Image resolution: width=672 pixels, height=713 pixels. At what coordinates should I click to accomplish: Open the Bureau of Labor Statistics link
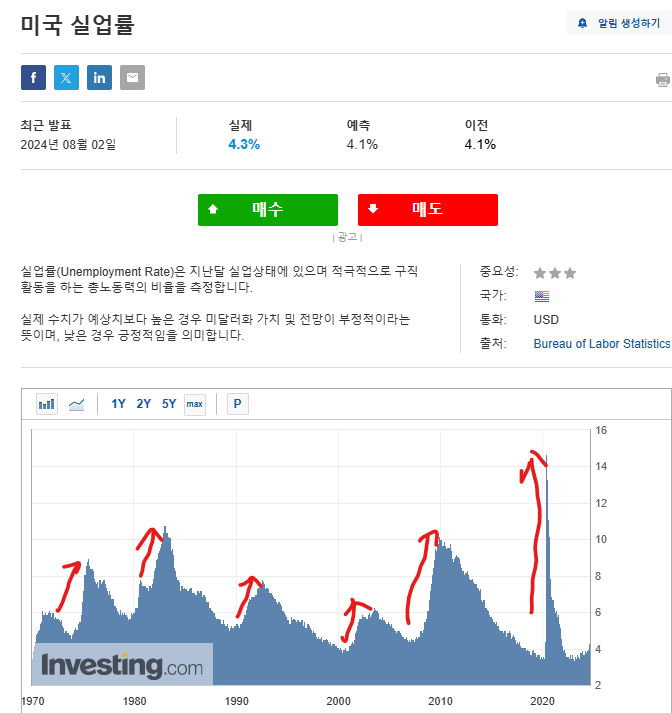[601, 344]
